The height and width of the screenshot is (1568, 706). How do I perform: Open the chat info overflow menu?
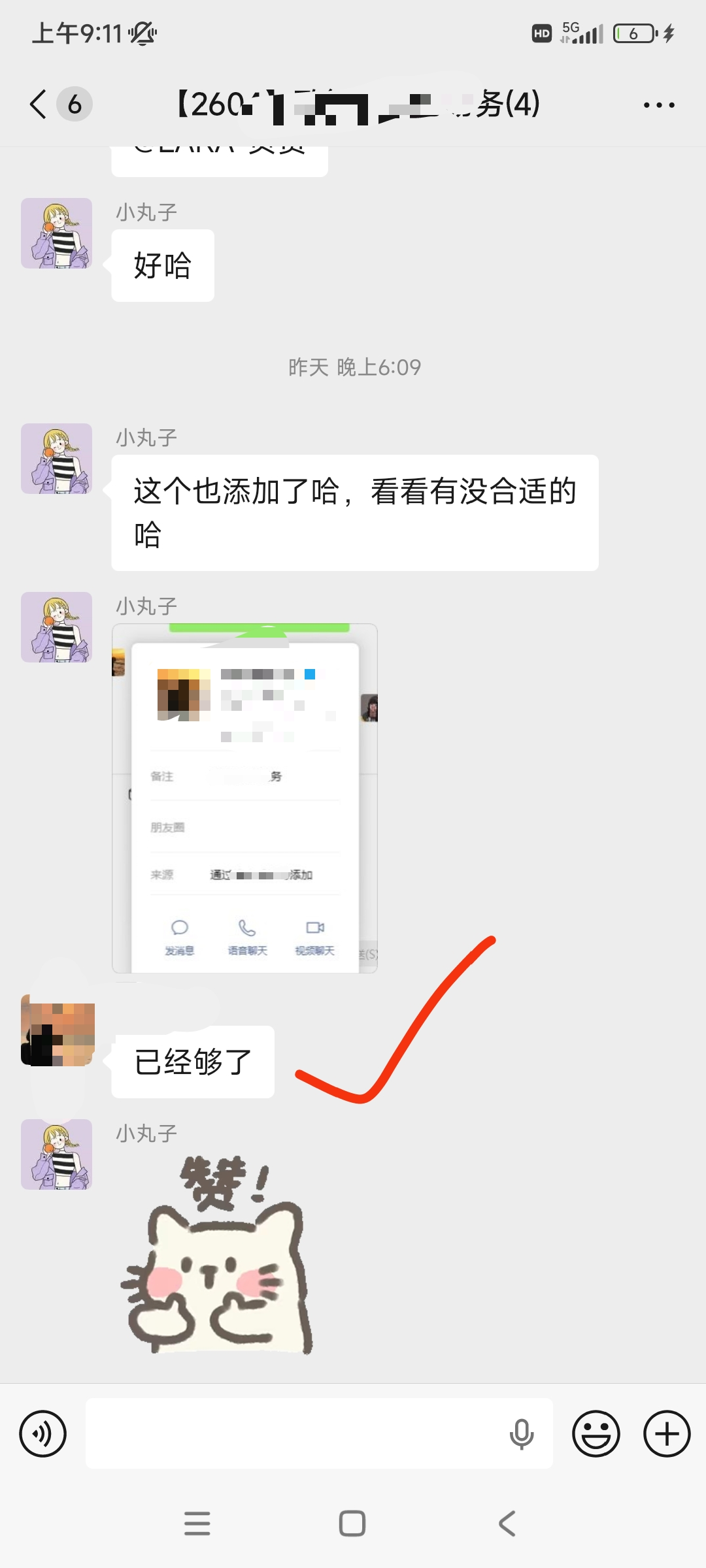[x=658, y=105]
